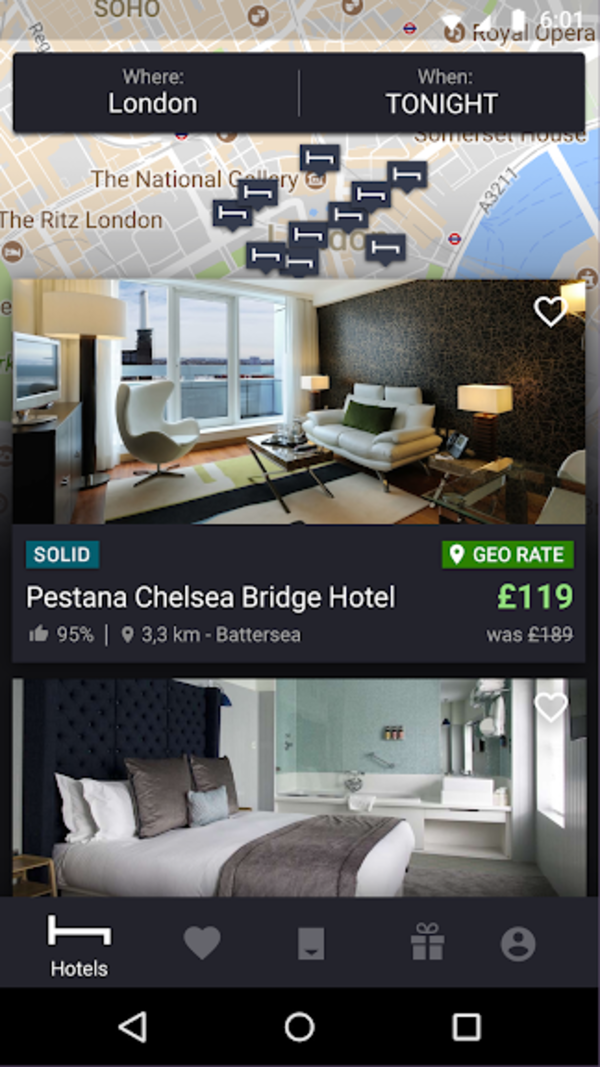Viewport: 600px width, 1067px height.
Task: Open the profile account tab
Action: (x=518, y=943)
